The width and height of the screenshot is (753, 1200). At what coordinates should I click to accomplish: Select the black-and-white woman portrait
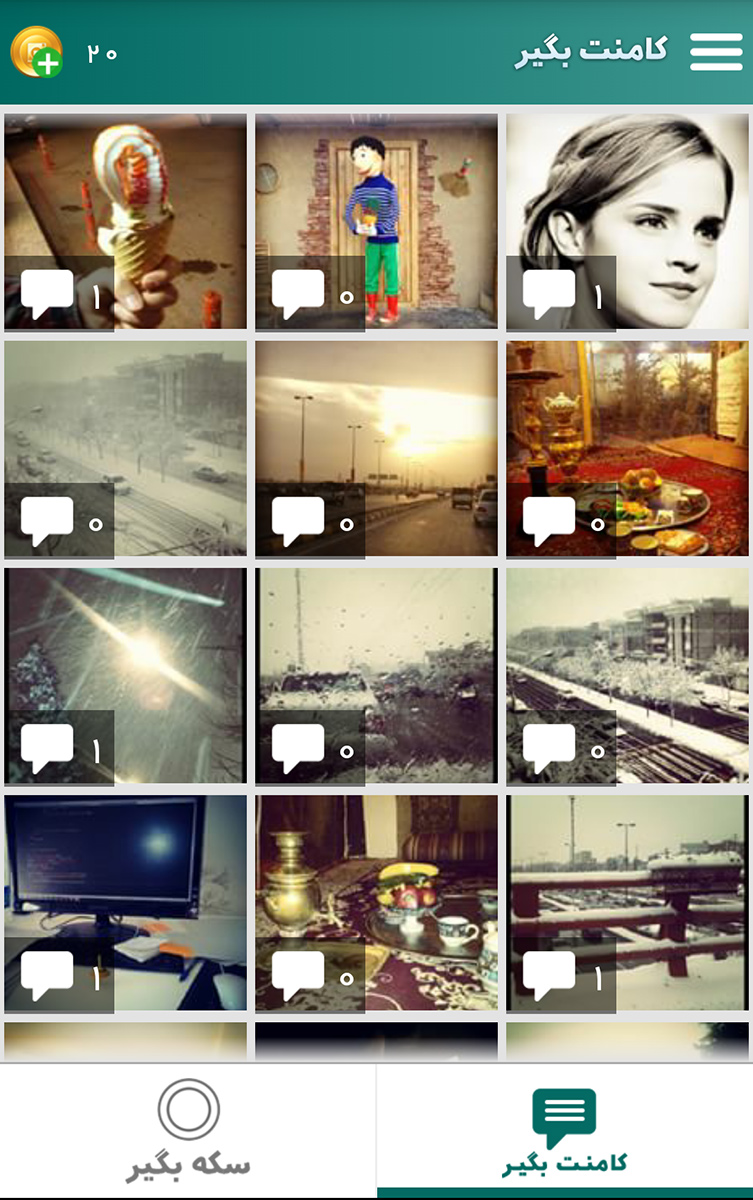pyautogui.click(x=627, y=221)
